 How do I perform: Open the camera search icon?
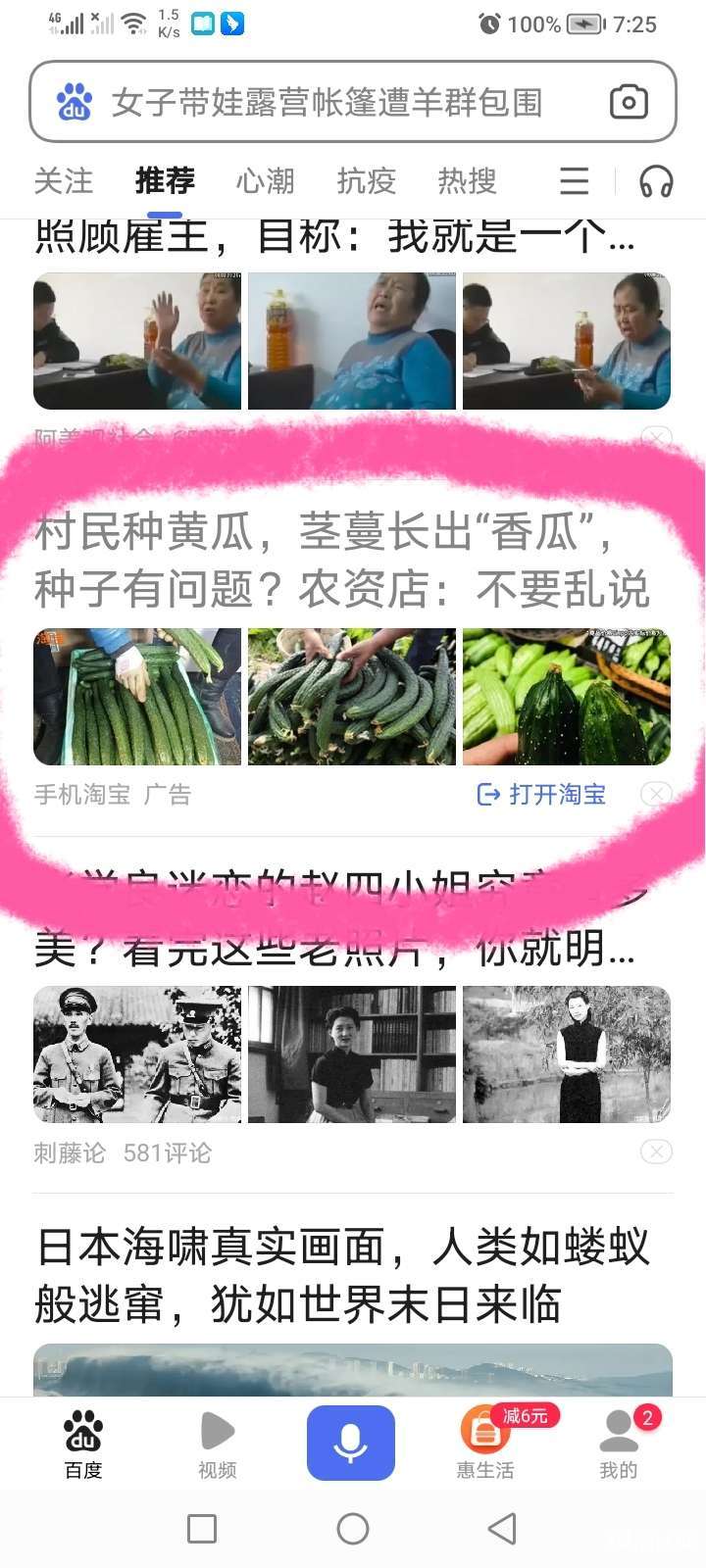[629, 102]
